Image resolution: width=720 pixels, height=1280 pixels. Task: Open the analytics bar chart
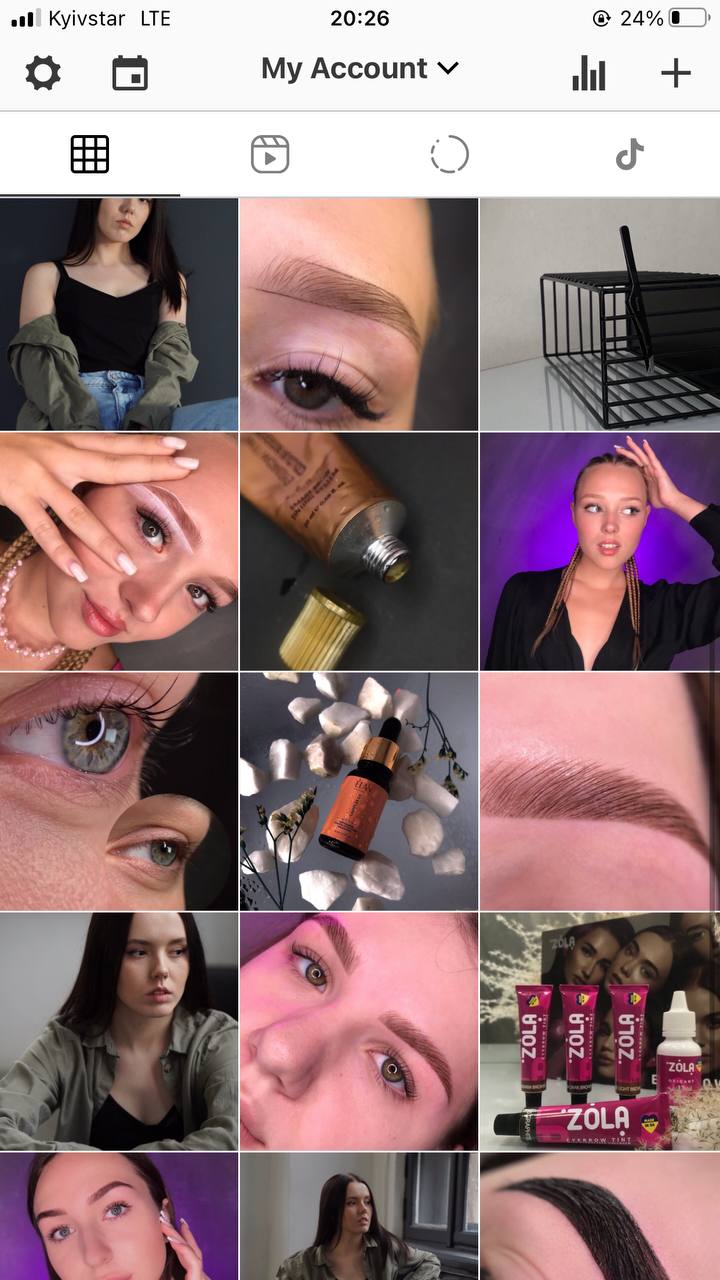click(x=589, y=73)
